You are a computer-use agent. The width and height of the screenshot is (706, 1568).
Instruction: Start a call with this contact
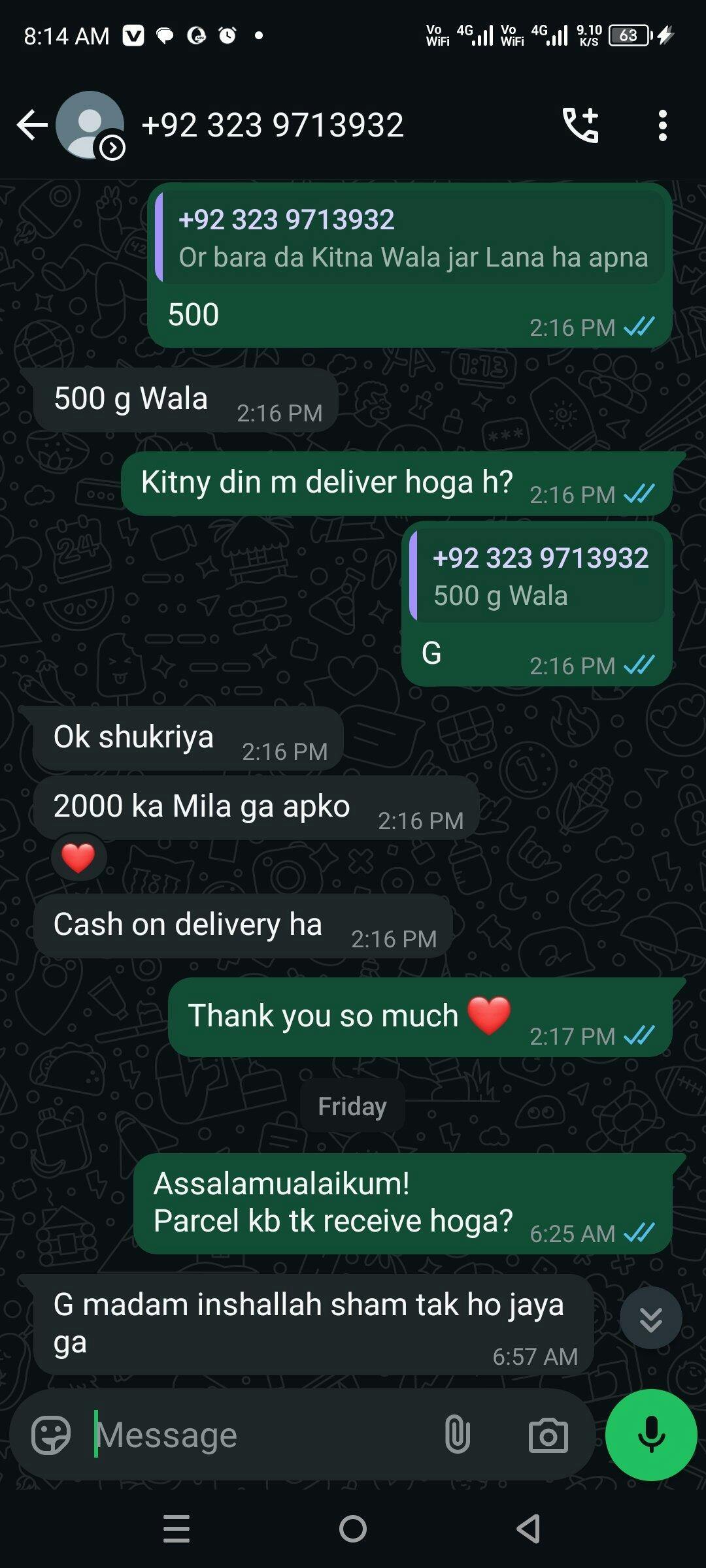pyautogui.click(x=580, y=125)
